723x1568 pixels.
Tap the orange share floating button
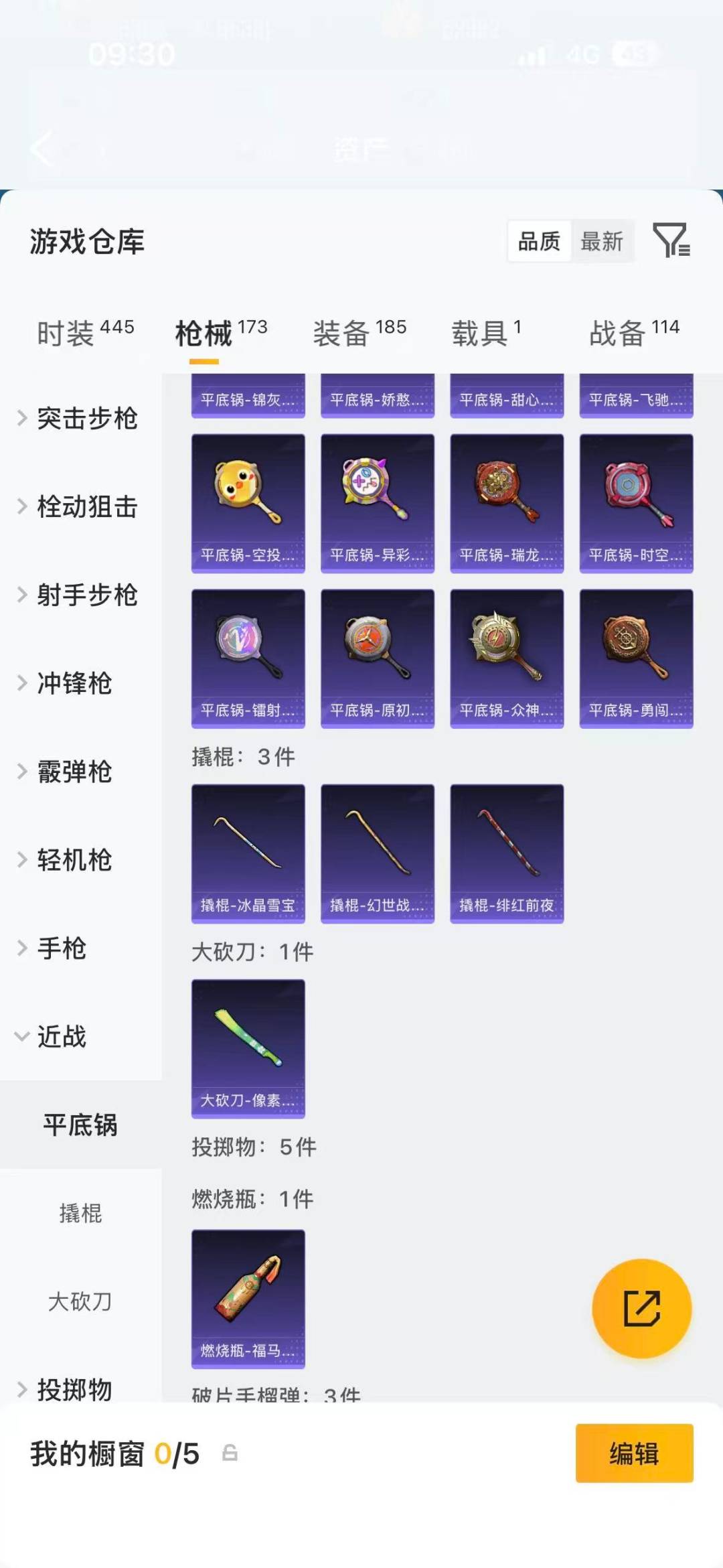pos(641,1307)
